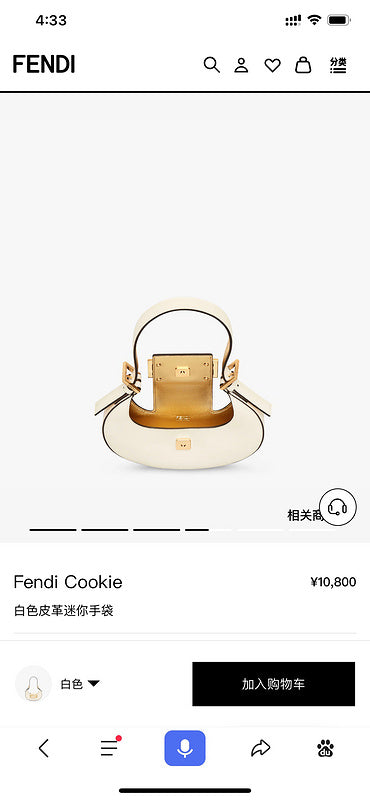This screenshot has width=370, height=800.
Task: Open the 分类 category menu
Action: 338,65
